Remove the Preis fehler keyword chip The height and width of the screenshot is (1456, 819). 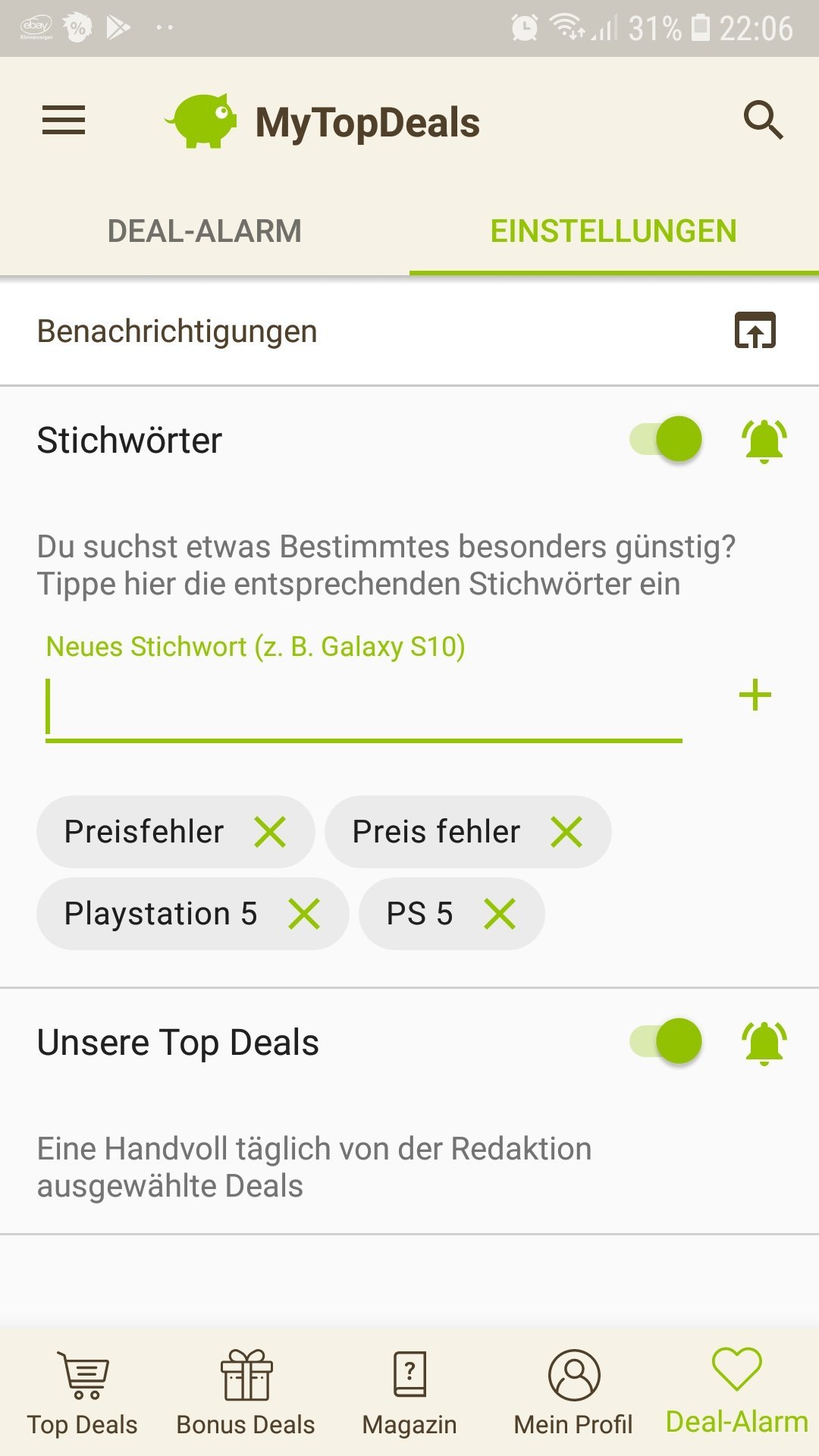coord(566,832)
